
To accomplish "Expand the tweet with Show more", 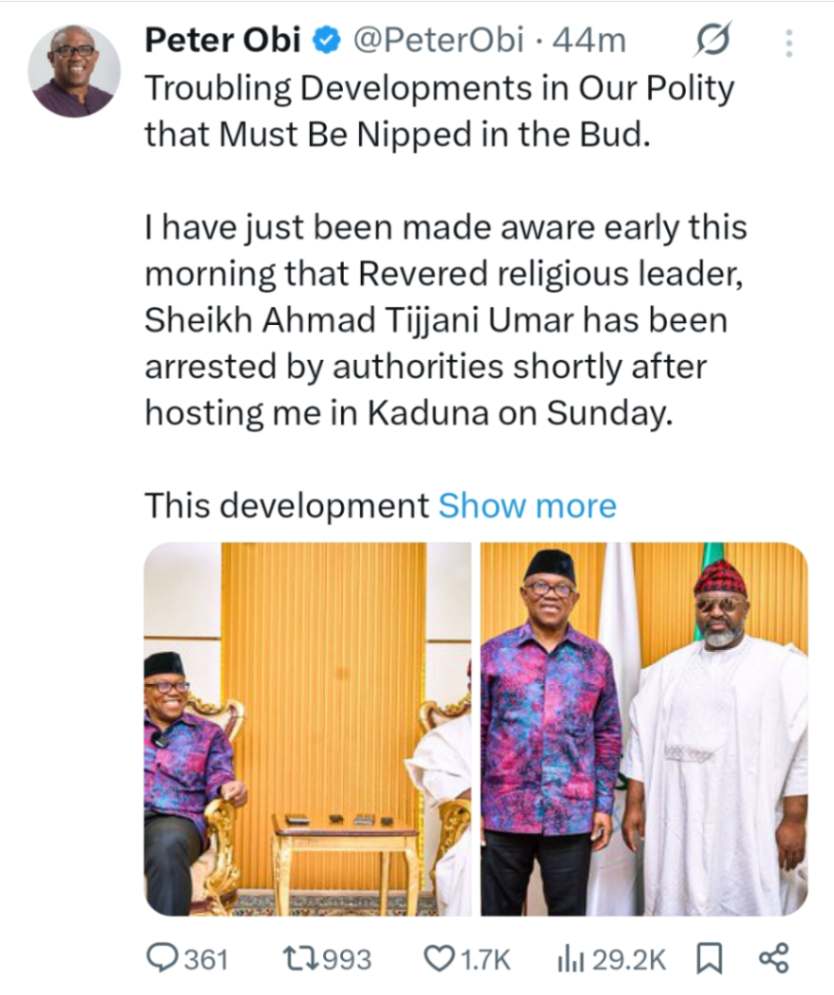I will (527, 506).
